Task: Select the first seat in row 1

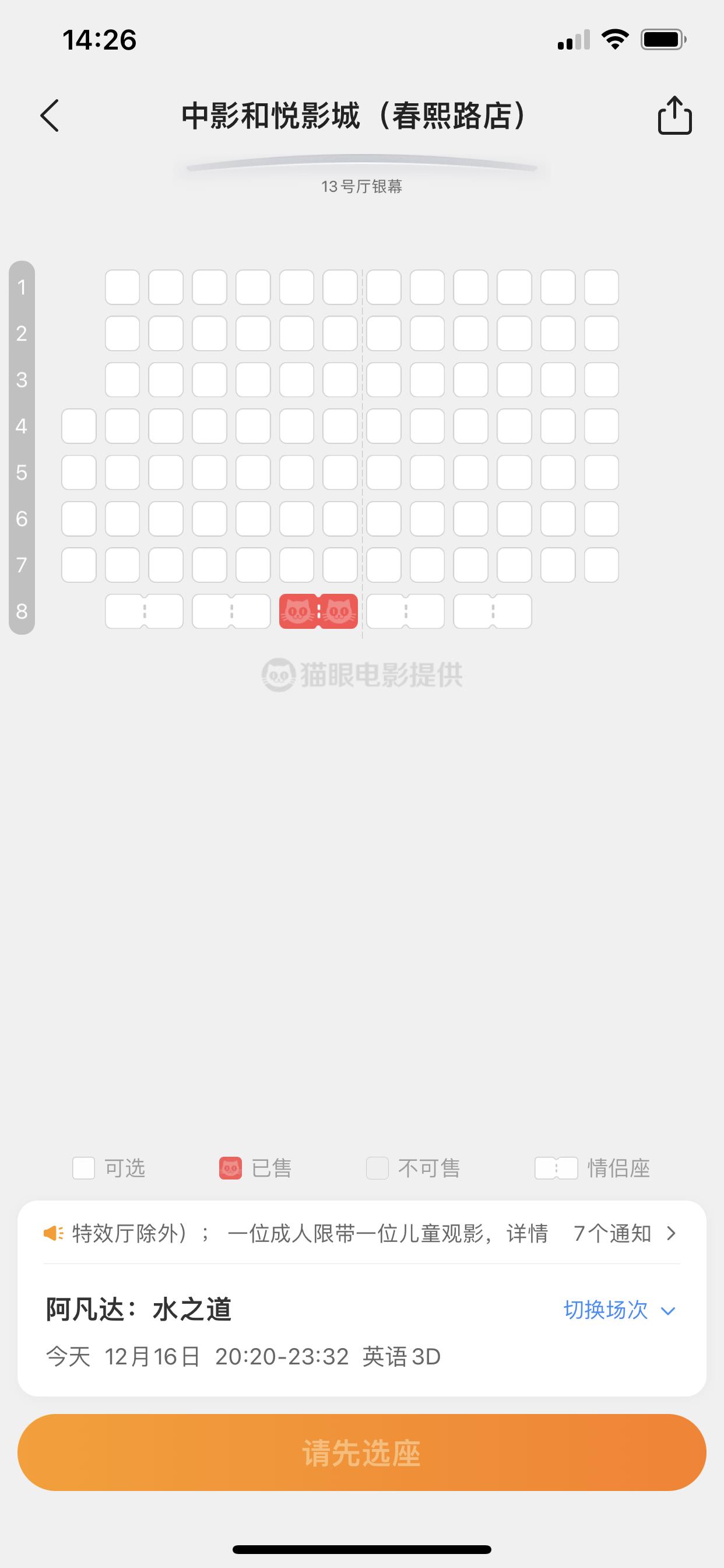Action: point(122,288)
